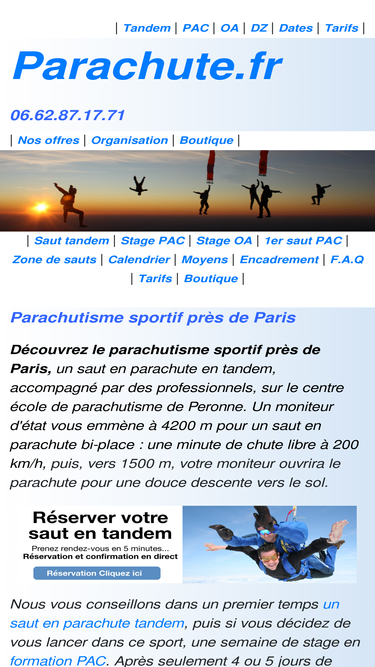Open the F.A.Q link
375x667 pixels.
click(347, 259)
